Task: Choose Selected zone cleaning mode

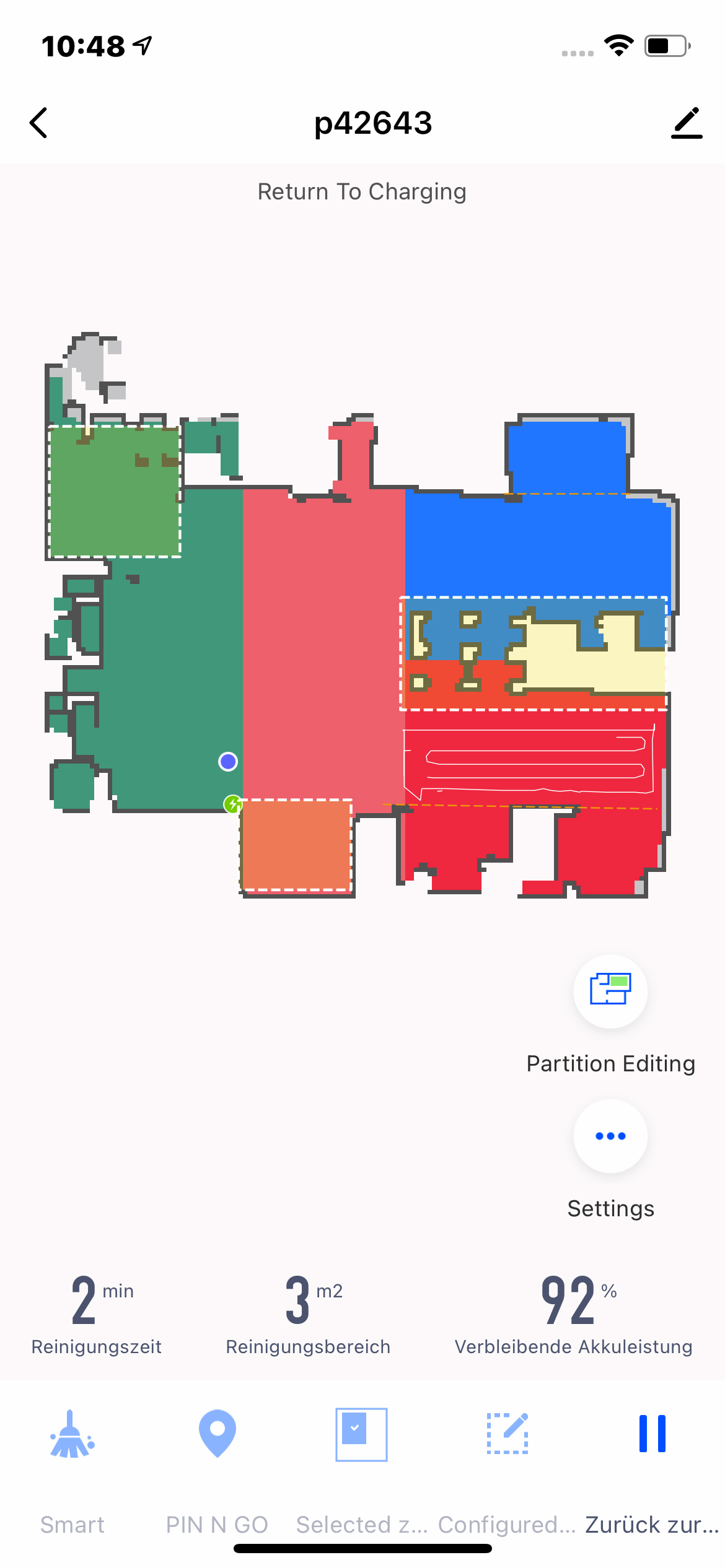Action: point(361,1434)
